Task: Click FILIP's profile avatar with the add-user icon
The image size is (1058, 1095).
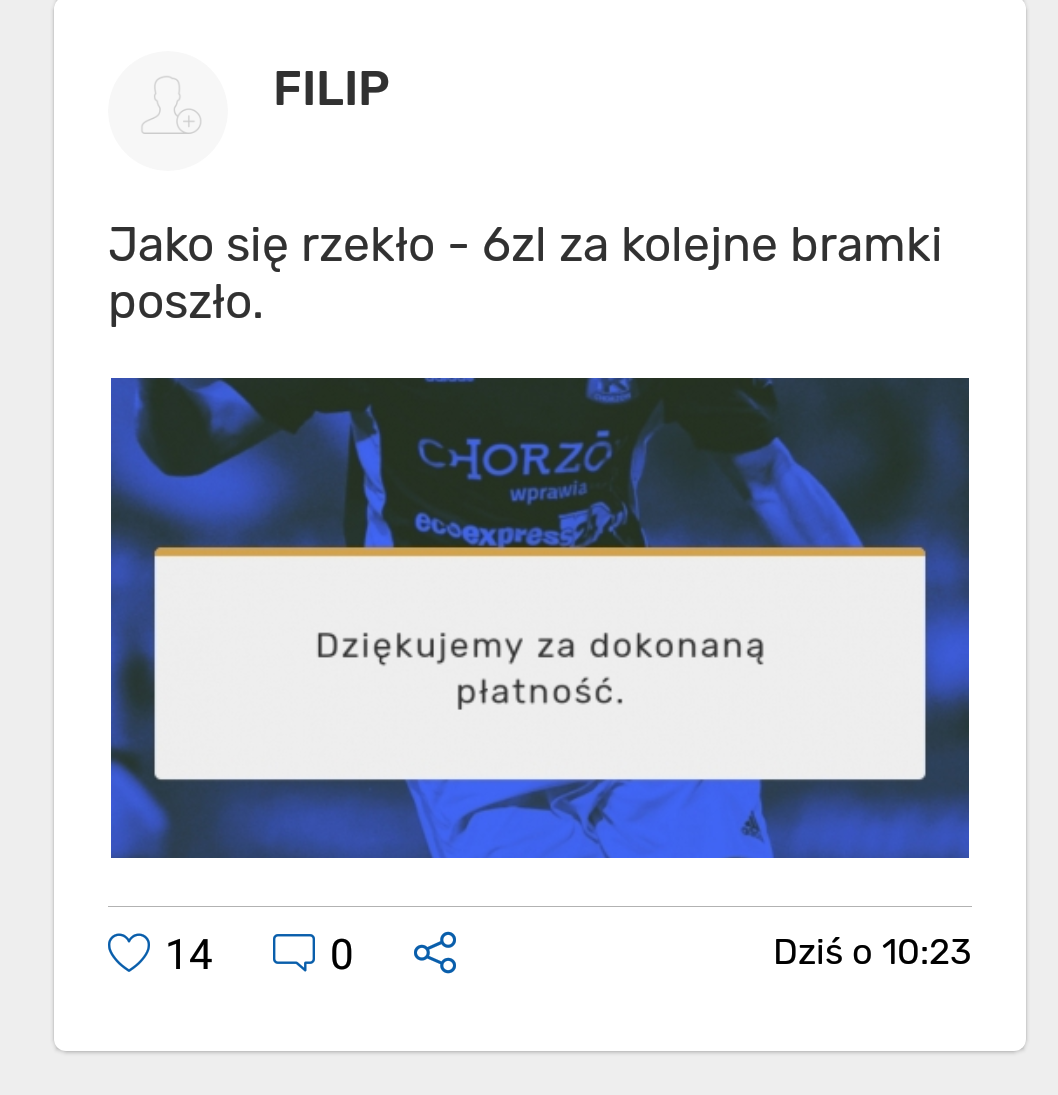Action: (167, 111)
